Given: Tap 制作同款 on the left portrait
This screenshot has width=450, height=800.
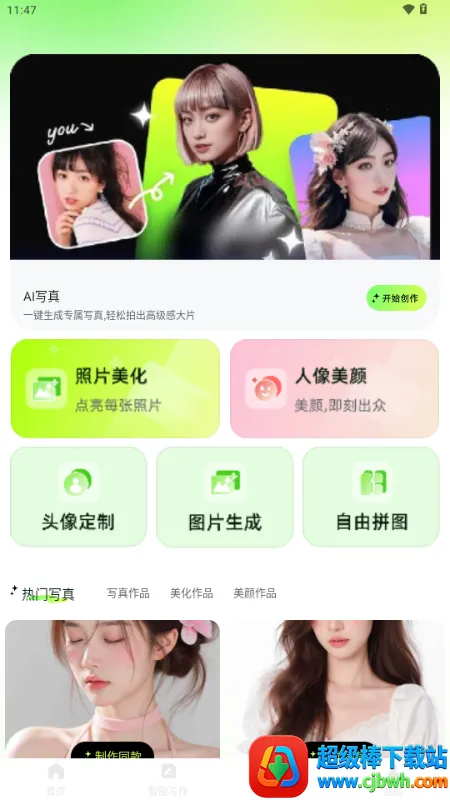Looking at the screenshot, I should pyautogui.click(x=112, y=751).
